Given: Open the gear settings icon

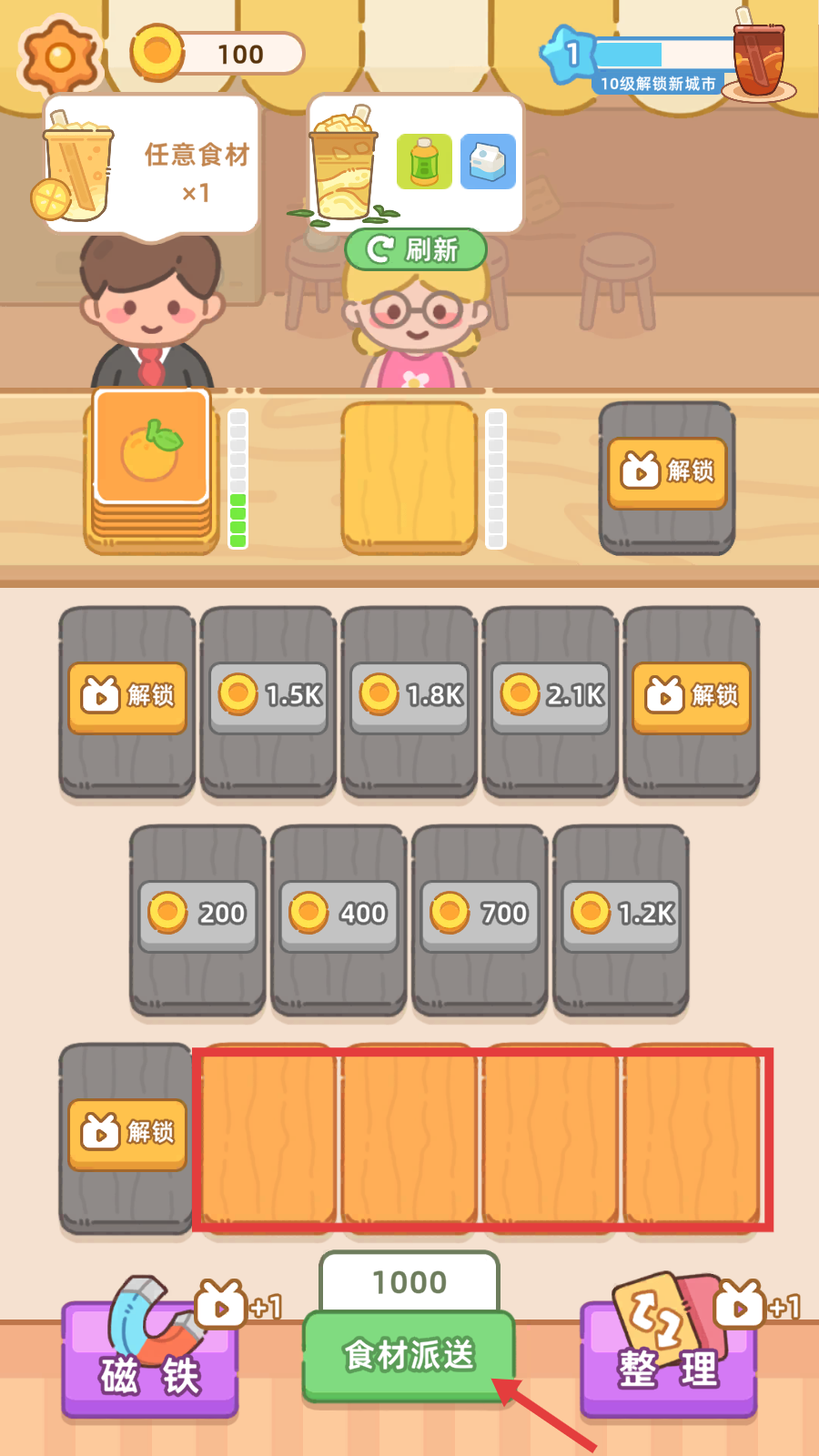Looking at the screenshot, I should click(59, 57).
